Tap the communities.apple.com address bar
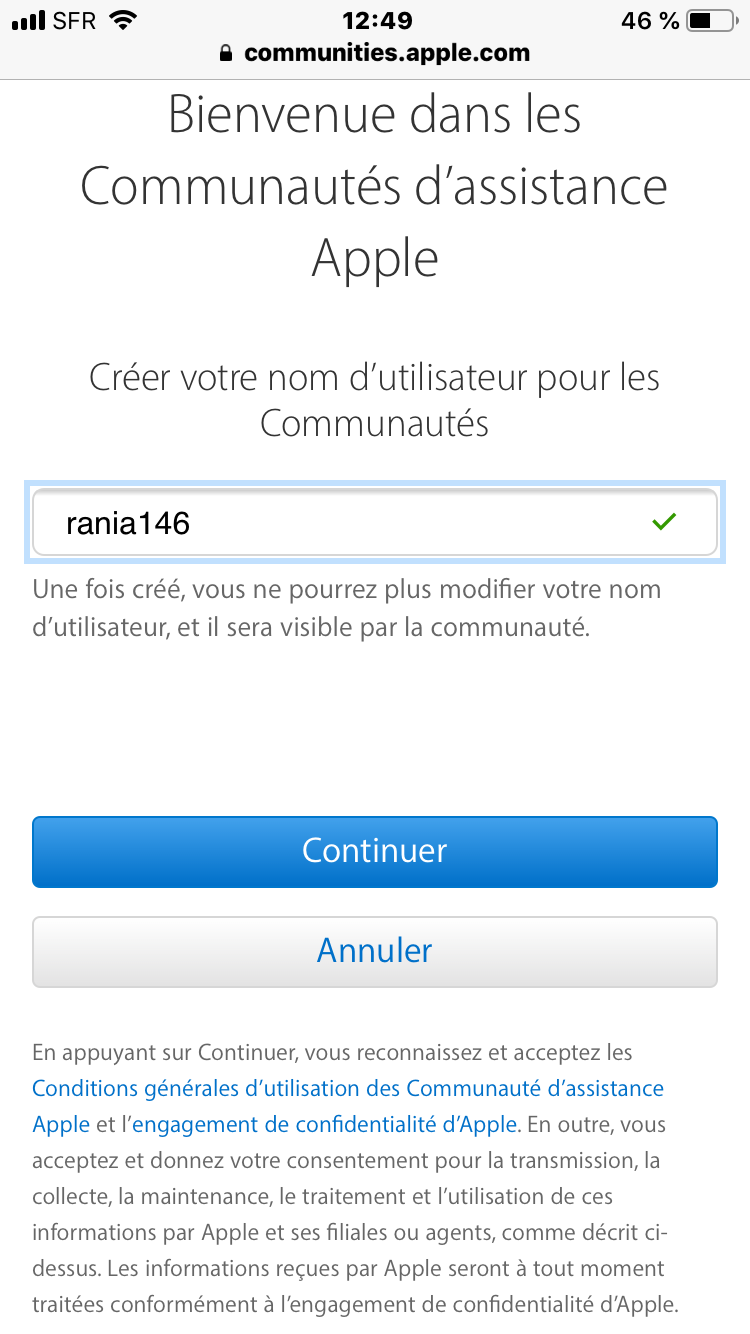750x1334 pixels. click(x=375, y=53)
